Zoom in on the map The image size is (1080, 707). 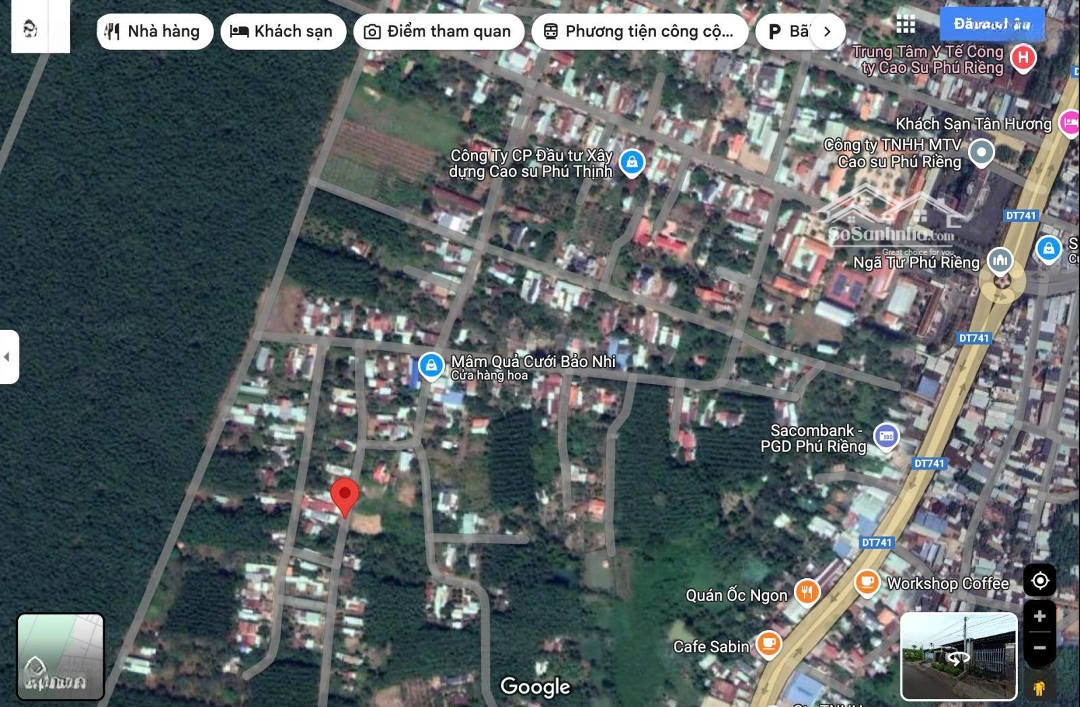pyautogui.click(x=1040, y=616)
